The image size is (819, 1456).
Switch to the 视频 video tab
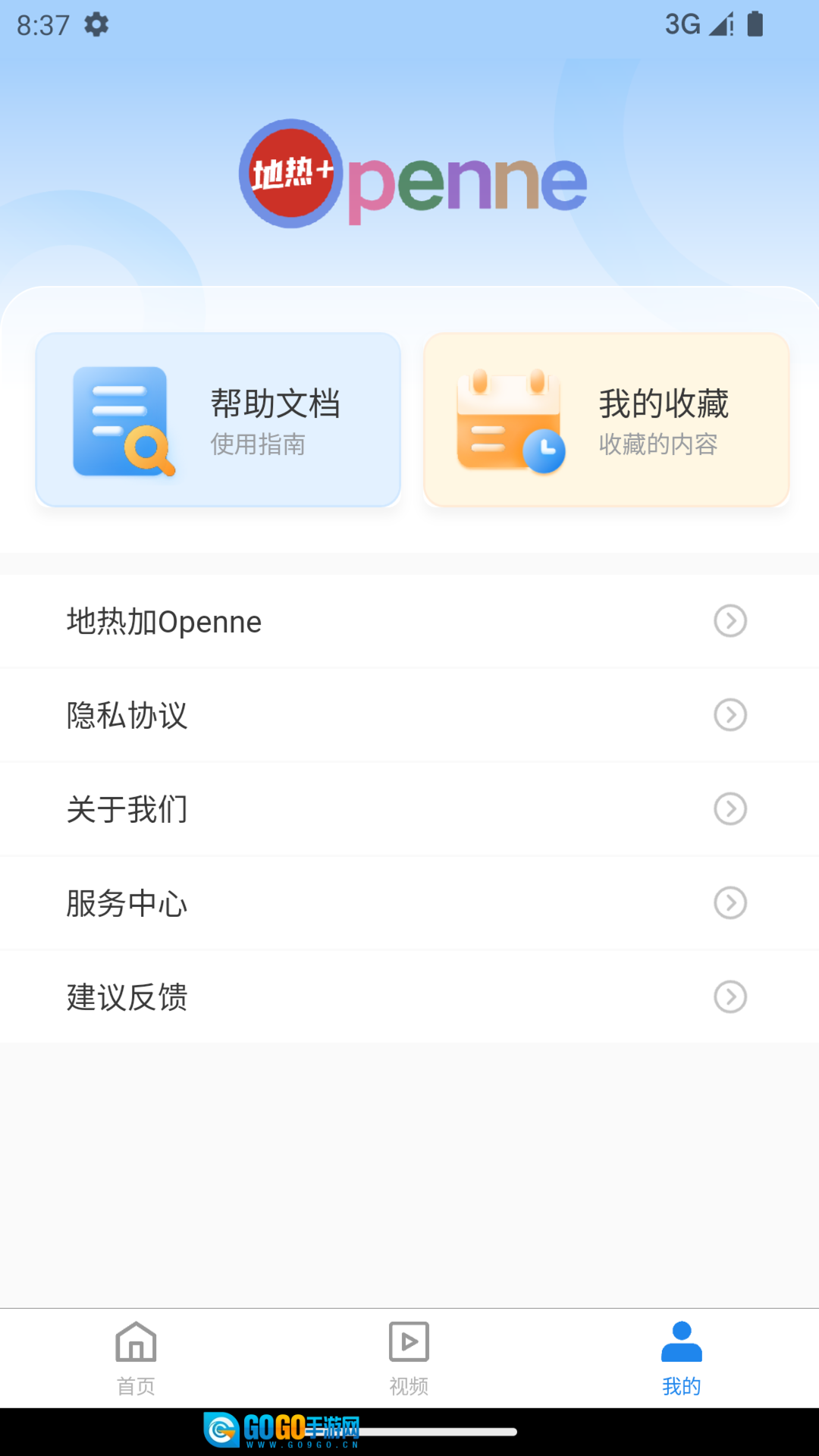pos(409,1358)
